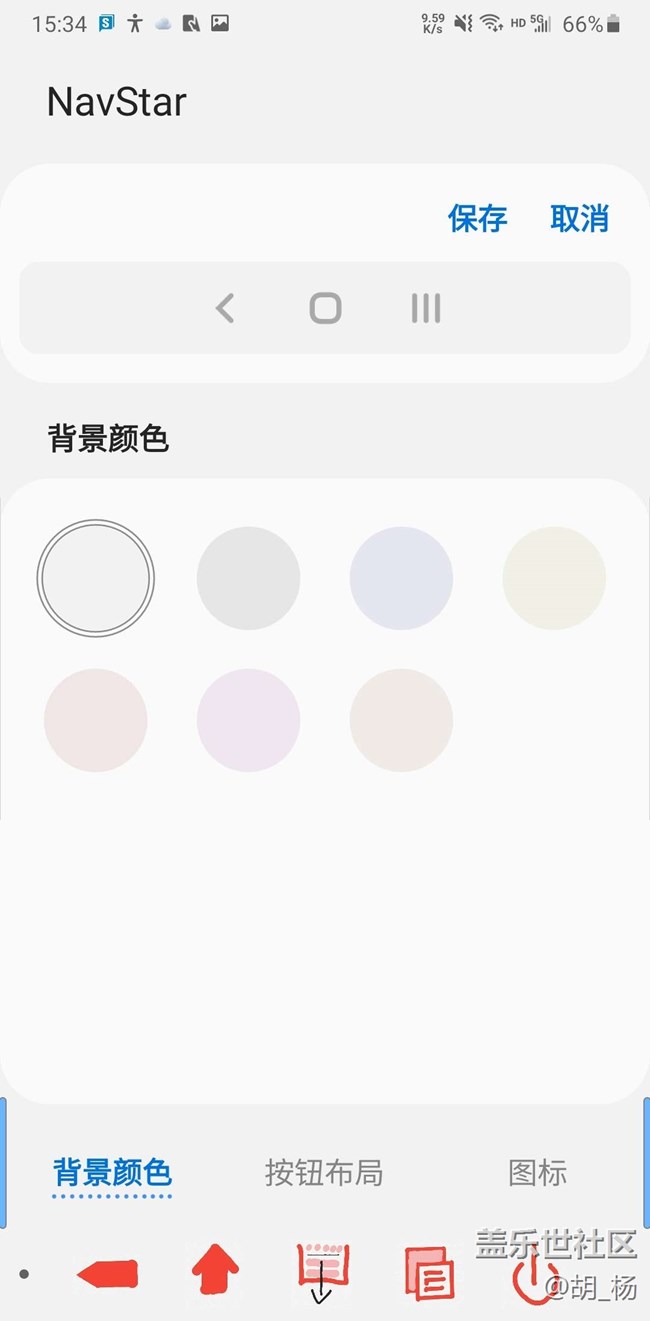The width and height of the screenshot is (650, 1321).
Task: Choose the light lilac purple color swatch
Action: pos(248,720)
